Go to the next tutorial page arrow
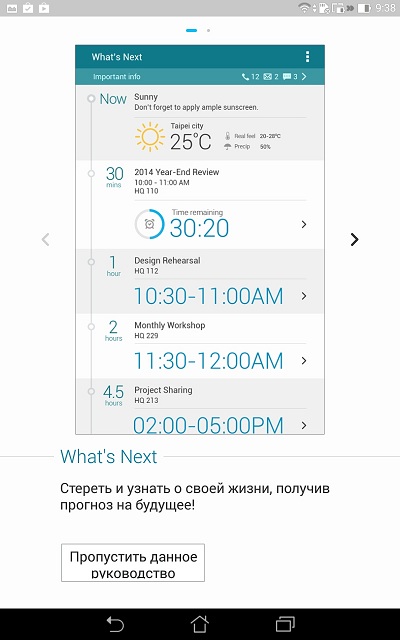 click(354, 239)
